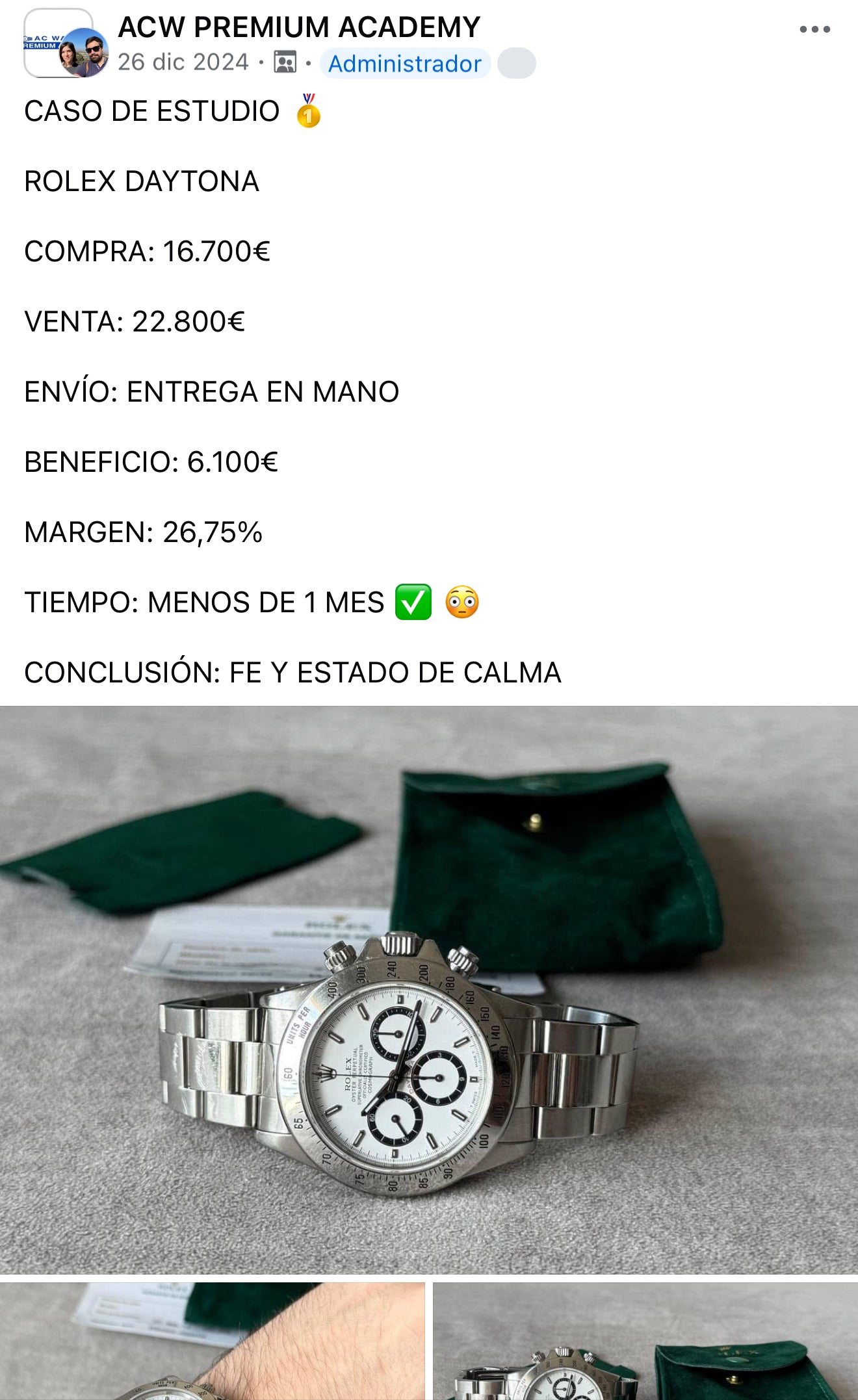Image resolution: width=858 pixels, height=1400 pixels.
Task: Open the post's three-dot options menu
Action: (x=814, y=29)
